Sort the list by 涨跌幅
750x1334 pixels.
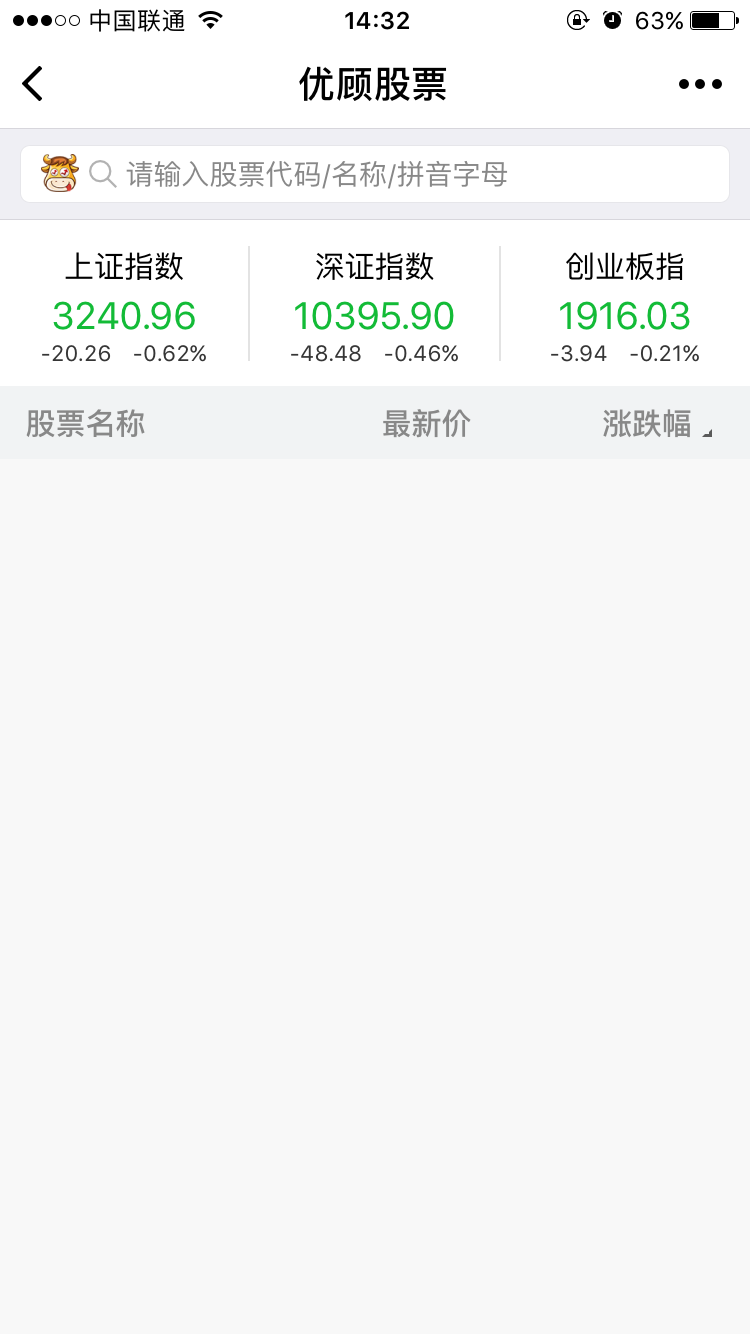657,424
